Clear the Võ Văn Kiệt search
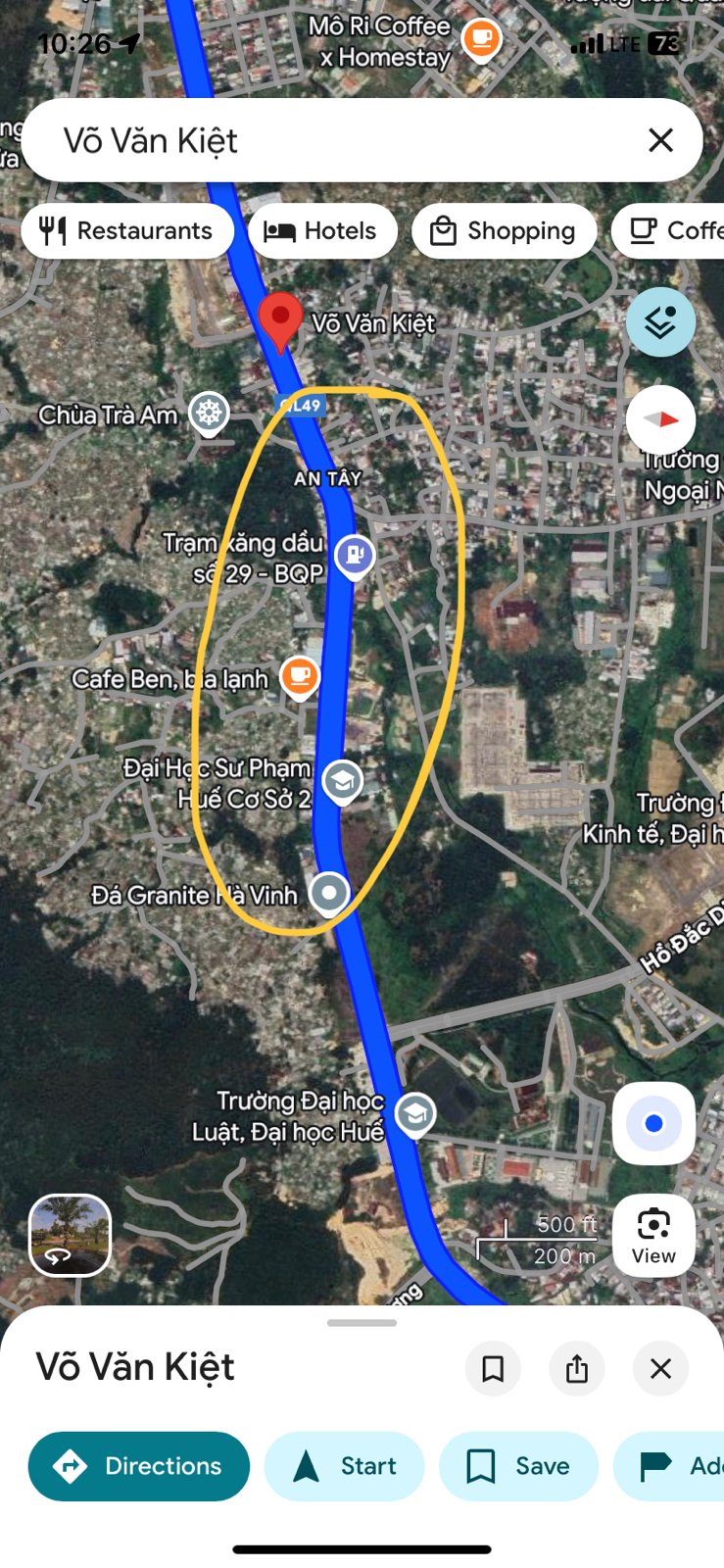Viewport: 724px width, 1568px height. point(661,140)
